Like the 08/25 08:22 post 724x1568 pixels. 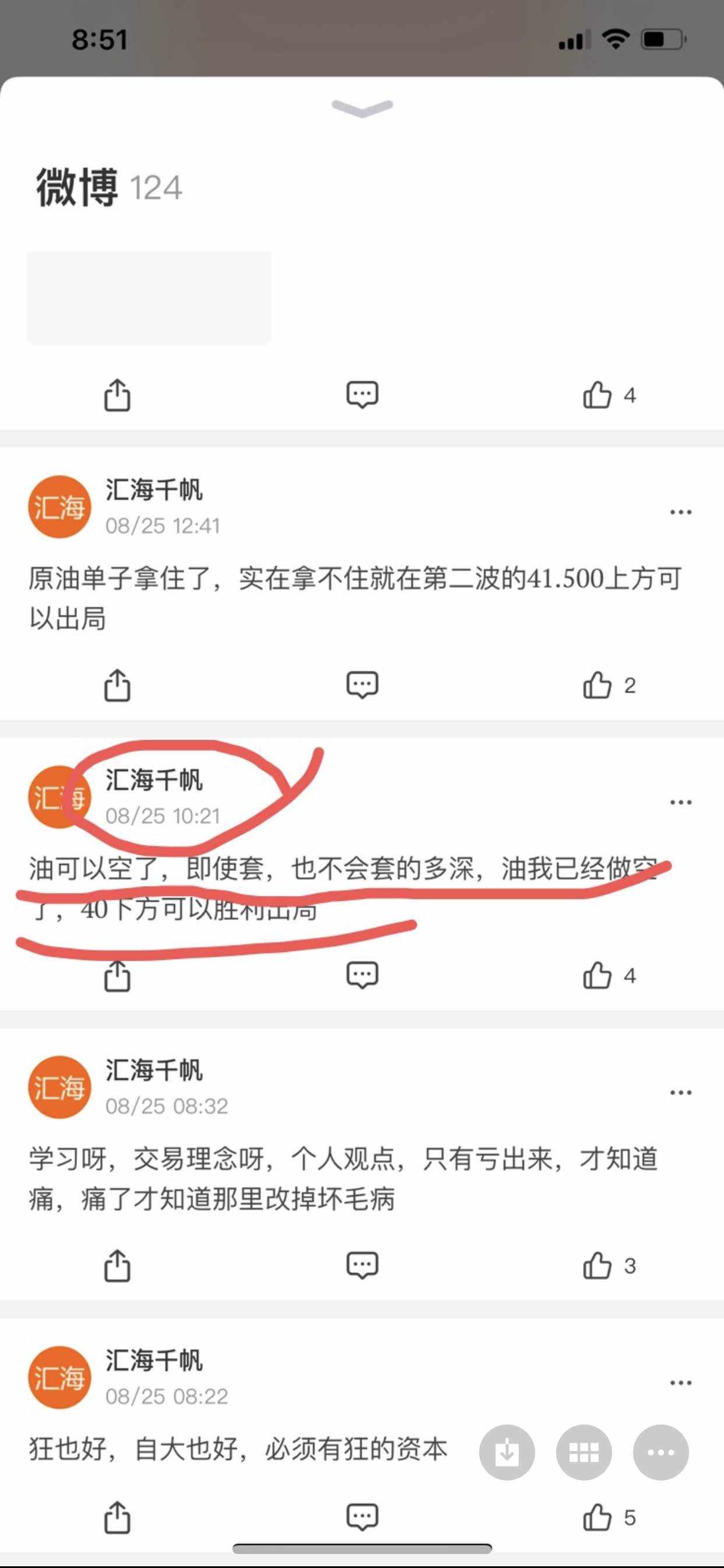point(598,1517)
